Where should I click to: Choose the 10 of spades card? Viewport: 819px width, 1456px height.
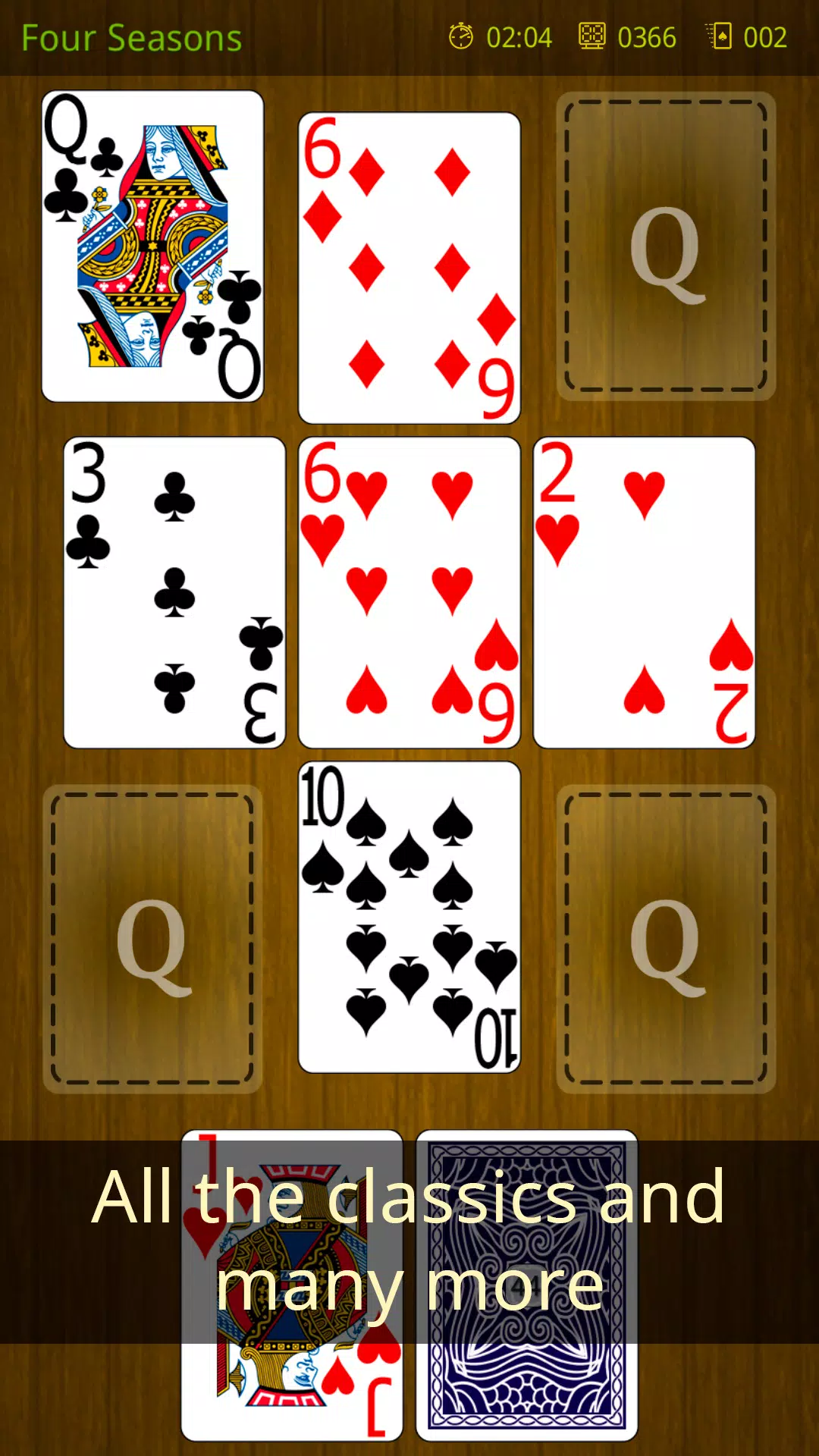409,917
